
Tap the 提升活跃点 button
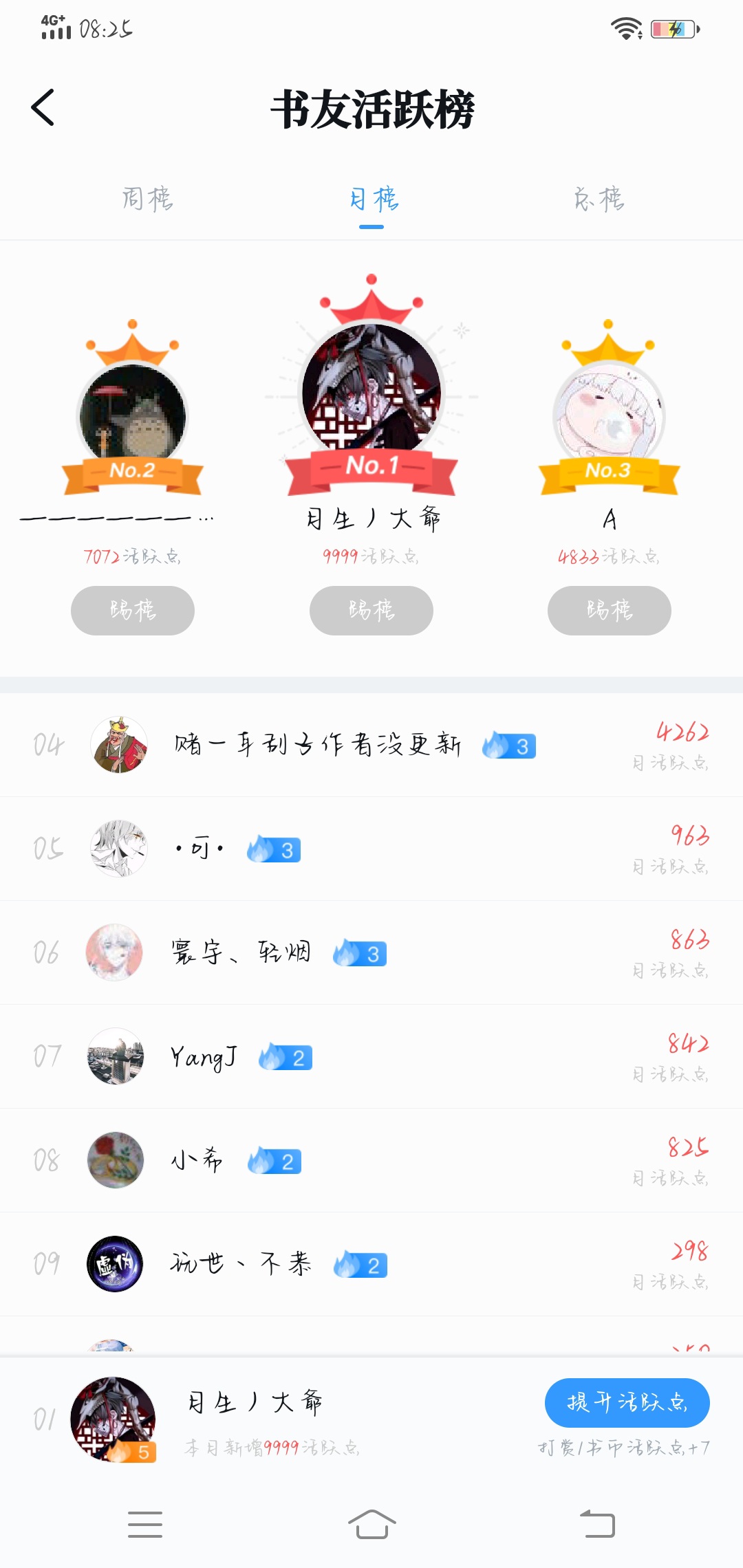(627, 1402)
